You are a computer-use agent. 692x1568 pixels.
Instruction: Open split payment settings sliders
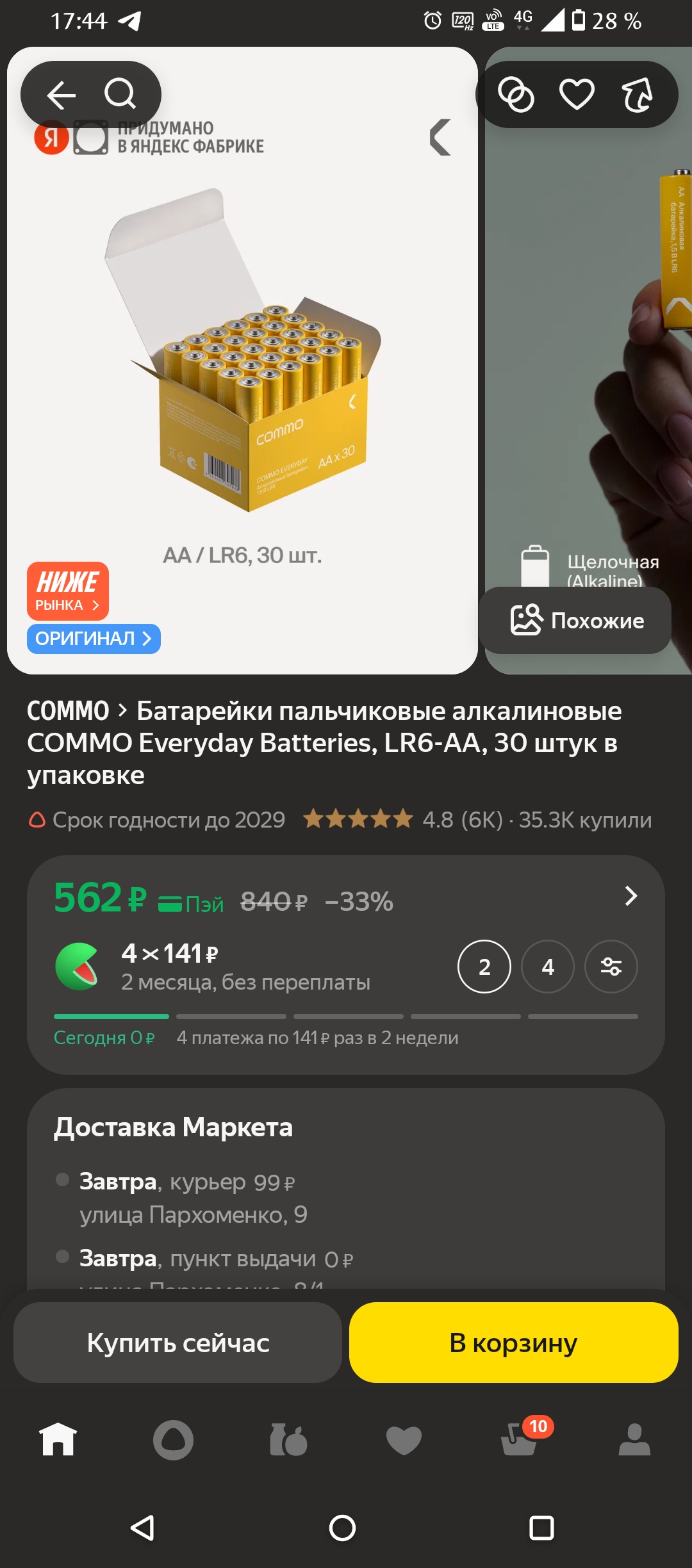tap(611, 967)
